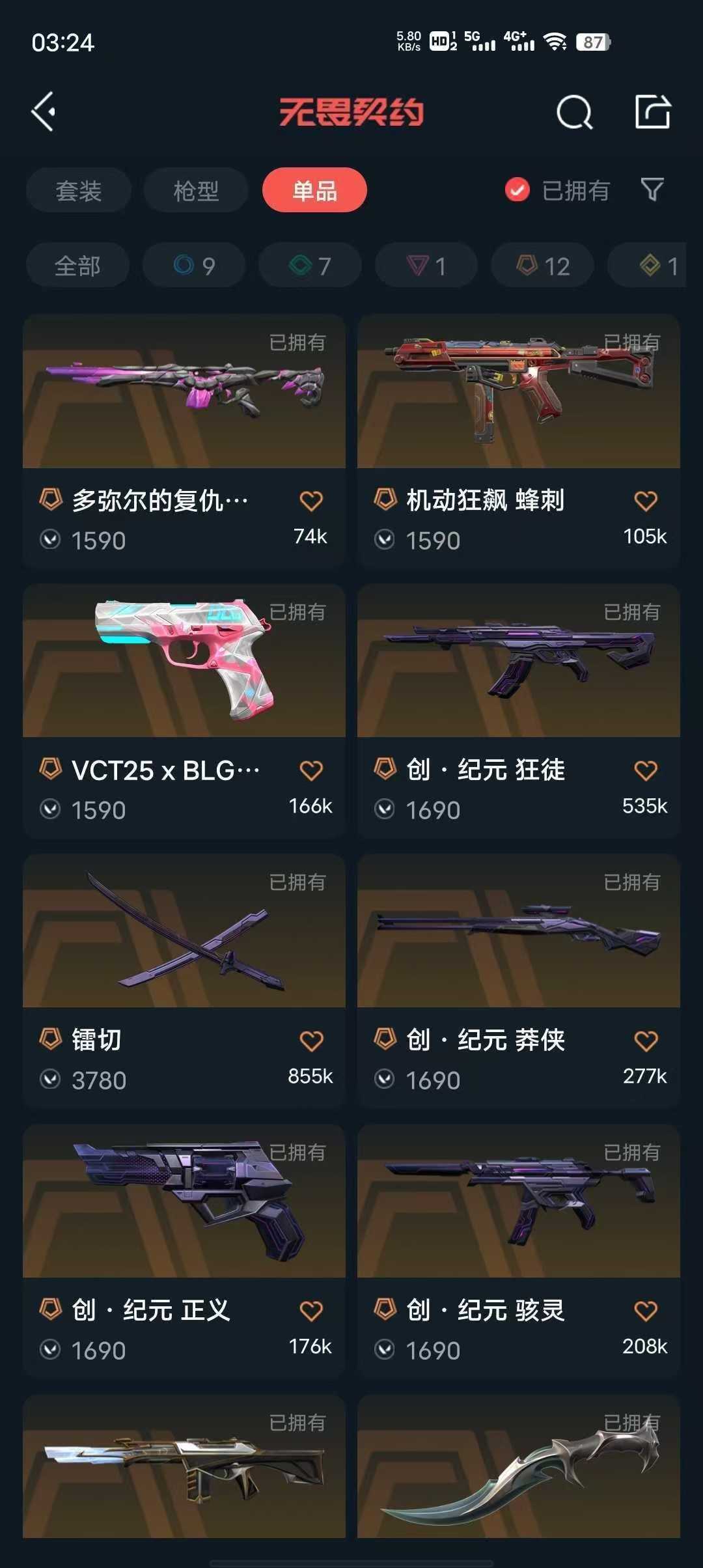
Task: Select the 单品 tab
Action: click(x=314, y=190)
